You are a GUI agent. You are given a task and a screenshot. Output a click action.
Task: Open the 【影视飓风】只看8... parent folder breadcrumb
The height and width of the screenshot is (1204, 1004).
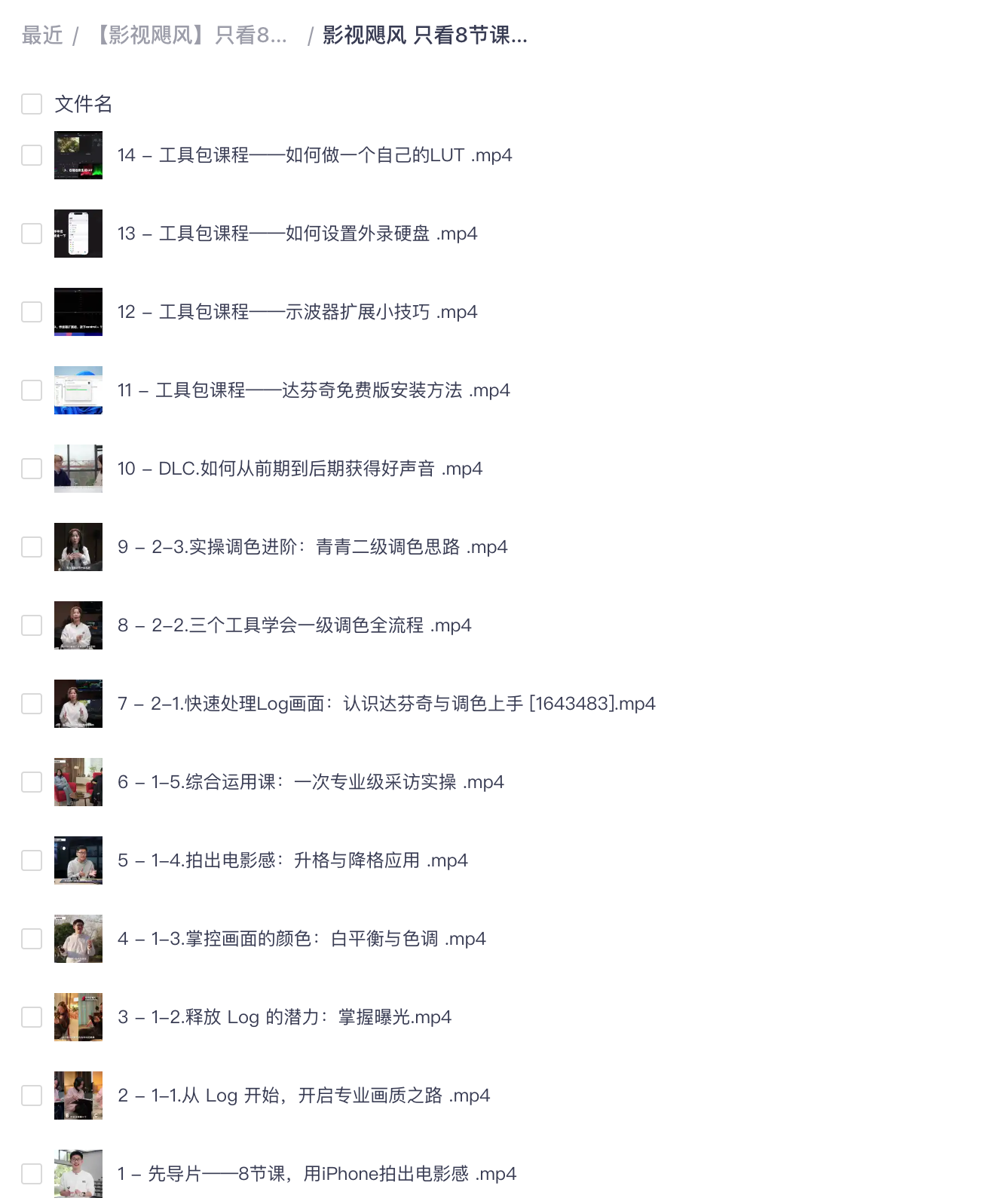click(x=191, y=35)
